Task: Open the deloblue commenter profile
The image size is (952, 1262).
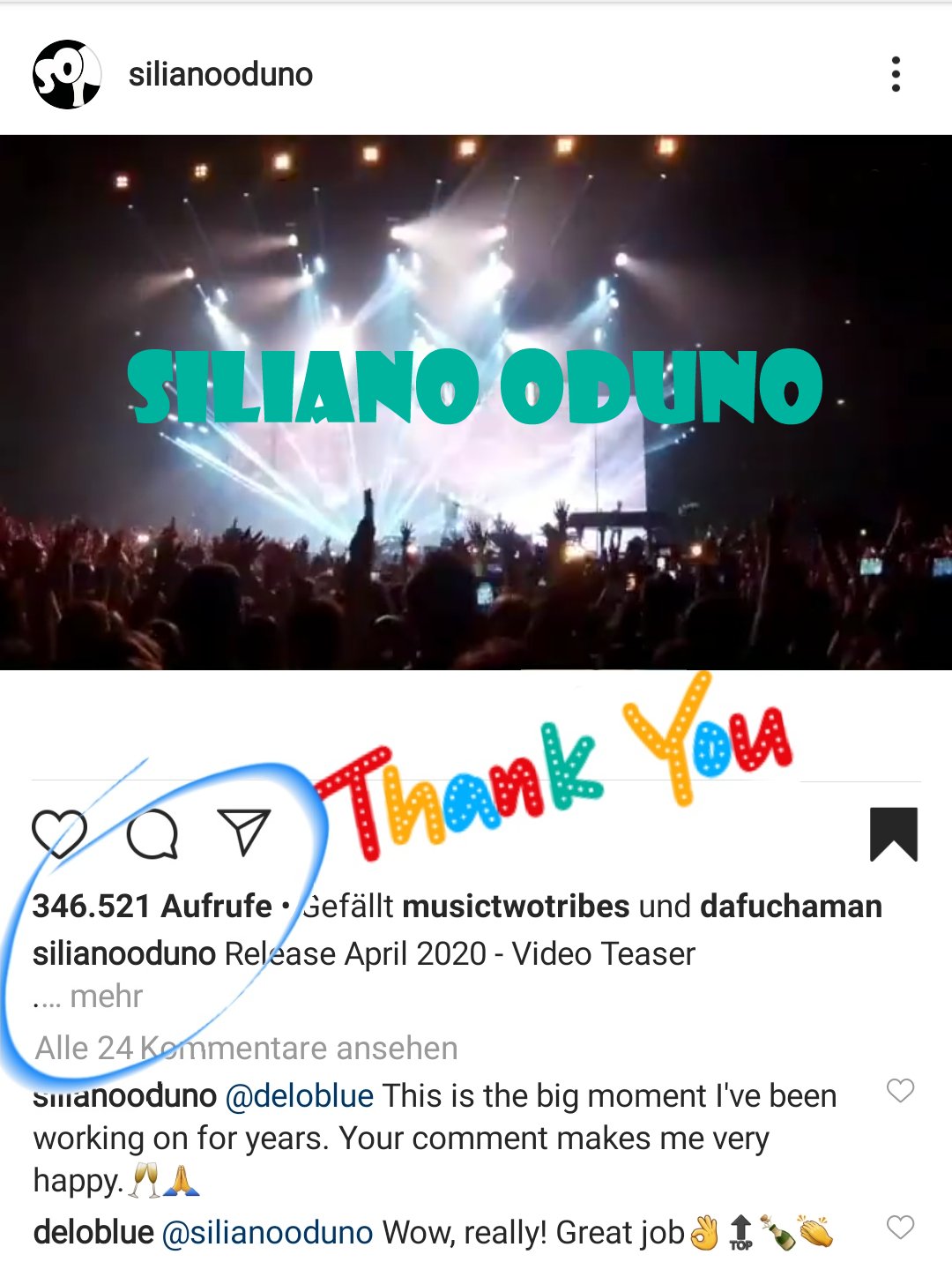Action: click(93, 1232)
